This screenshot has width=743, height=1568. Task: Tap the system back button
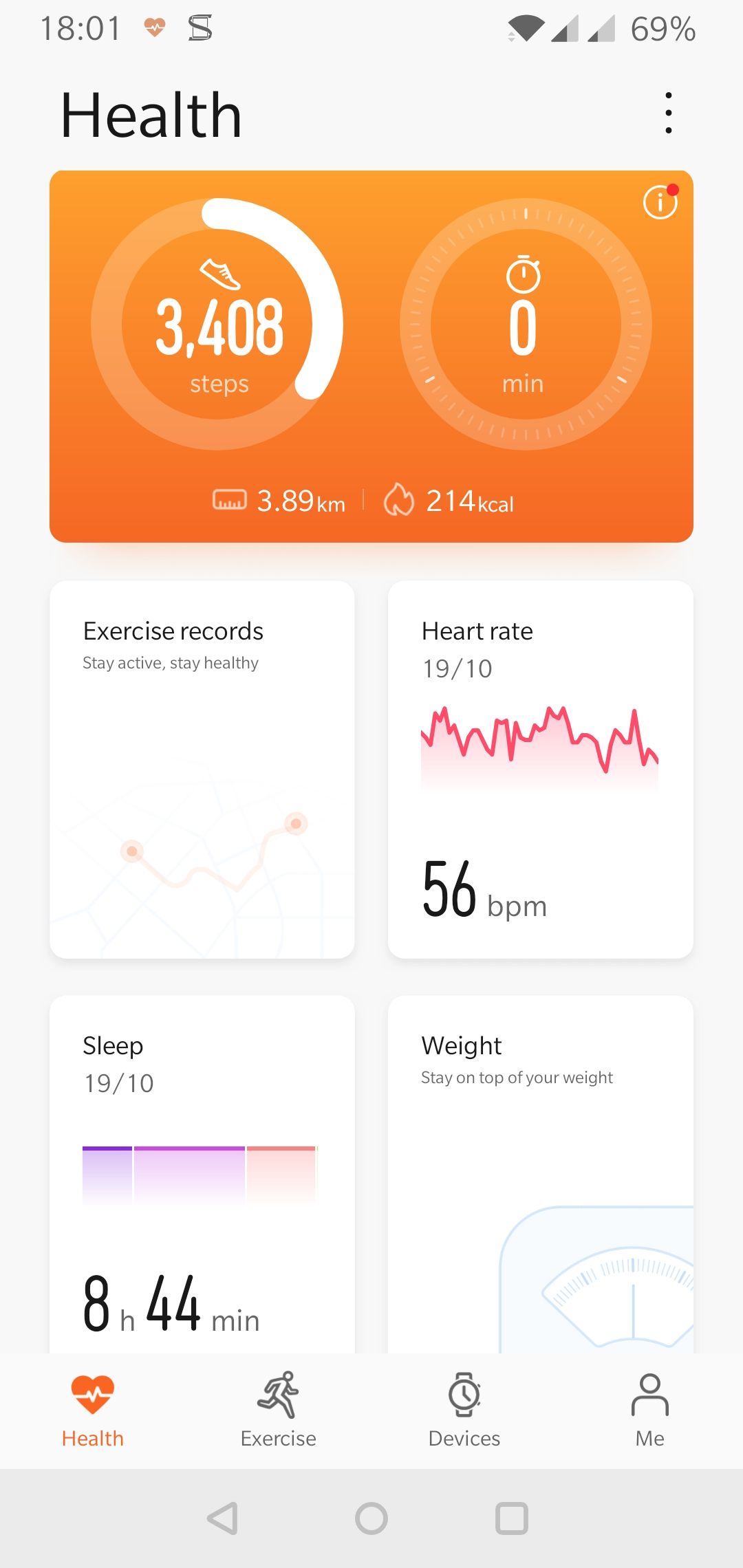223,1518
